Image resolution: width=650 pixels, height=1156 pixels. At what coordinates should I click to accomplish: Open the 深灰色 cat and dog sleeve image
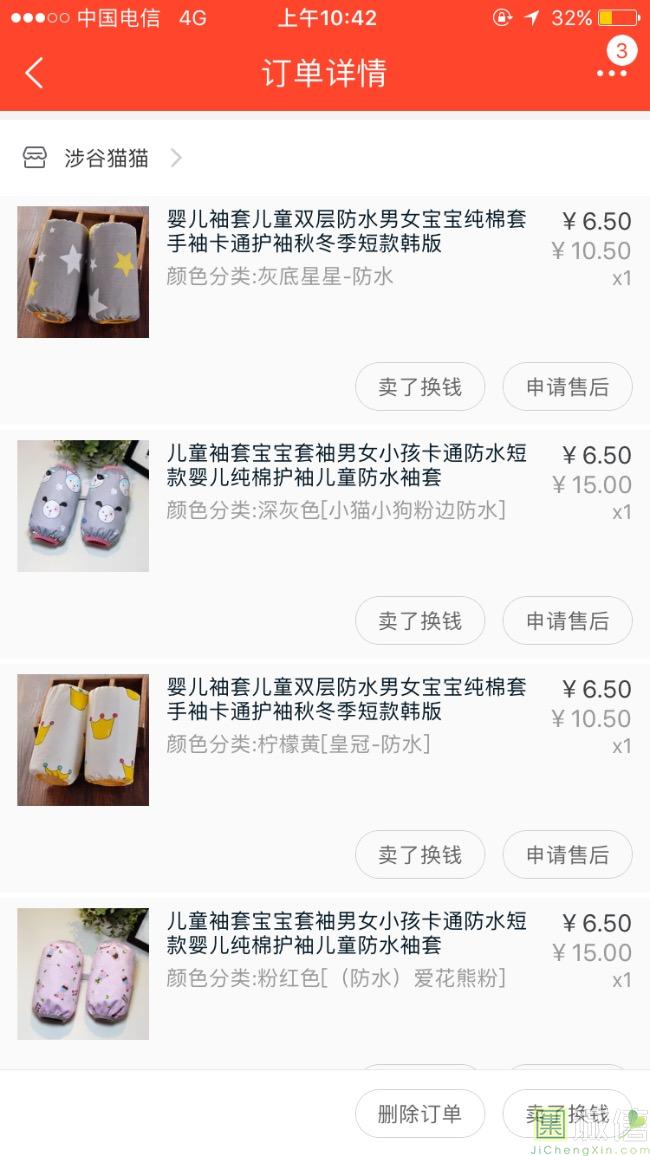pyautogui.click(x=83, y=506)
